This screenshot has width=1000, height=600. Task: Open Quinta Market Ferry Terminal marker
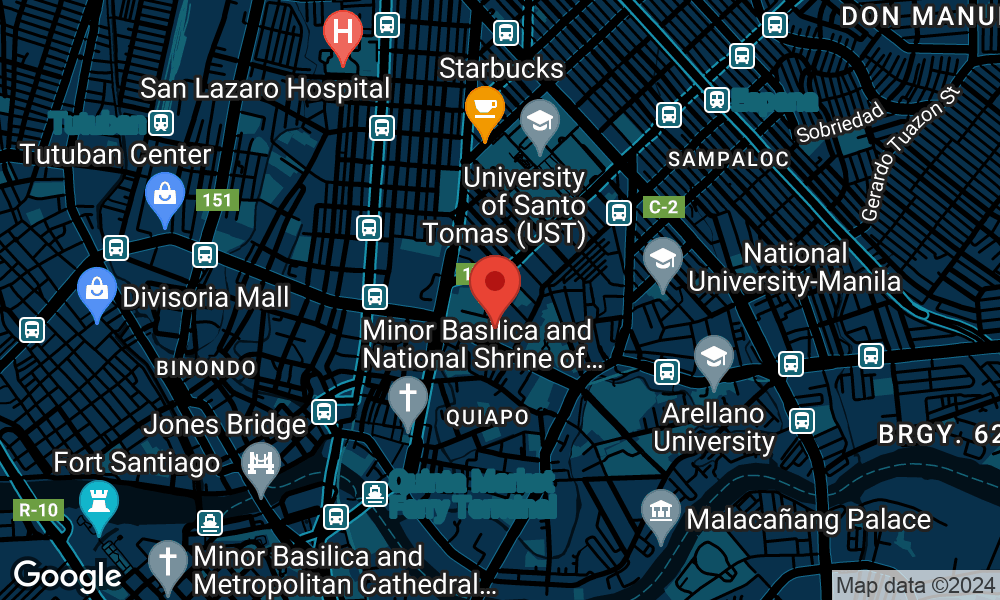375,493
